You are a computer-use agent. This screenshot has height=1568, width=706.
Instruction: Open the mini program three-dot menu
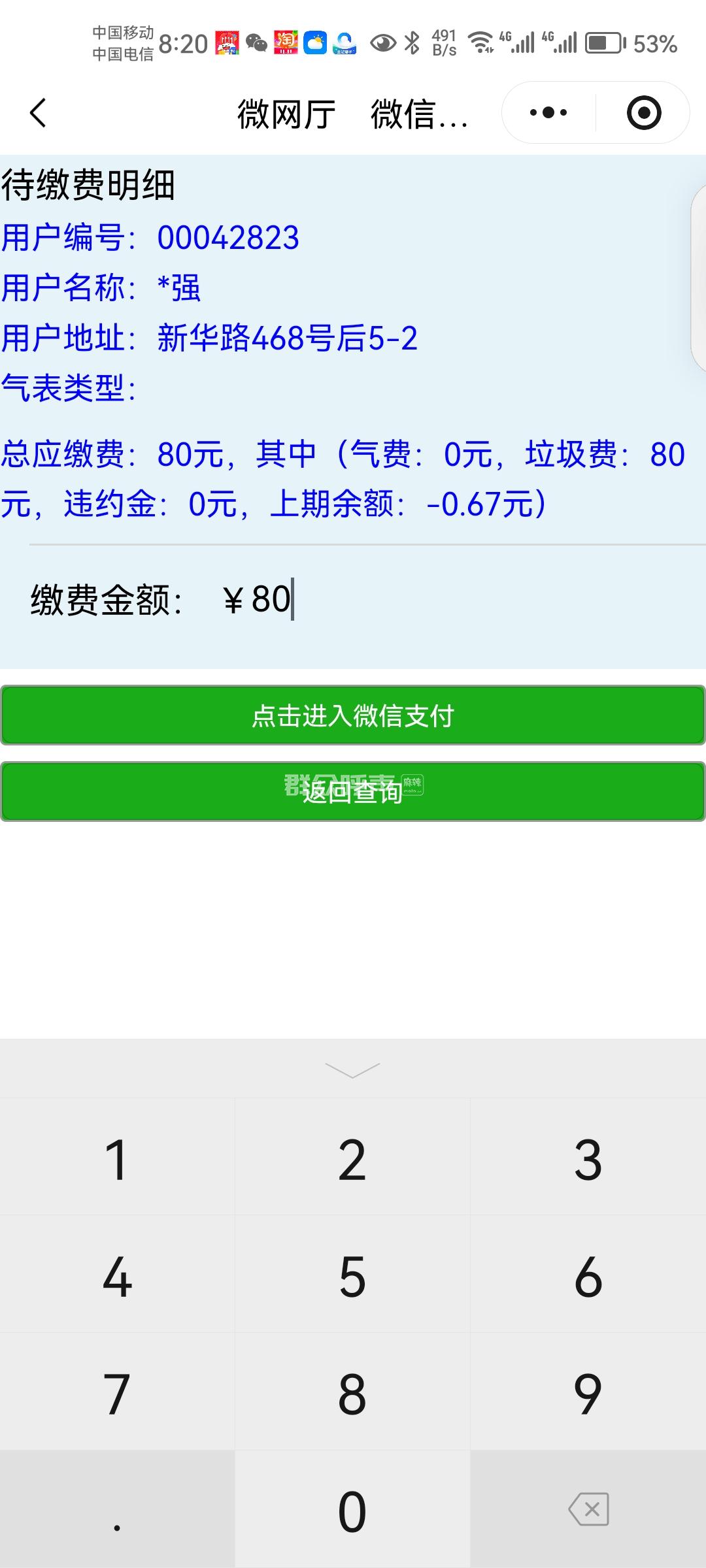[x=548, y=113]
